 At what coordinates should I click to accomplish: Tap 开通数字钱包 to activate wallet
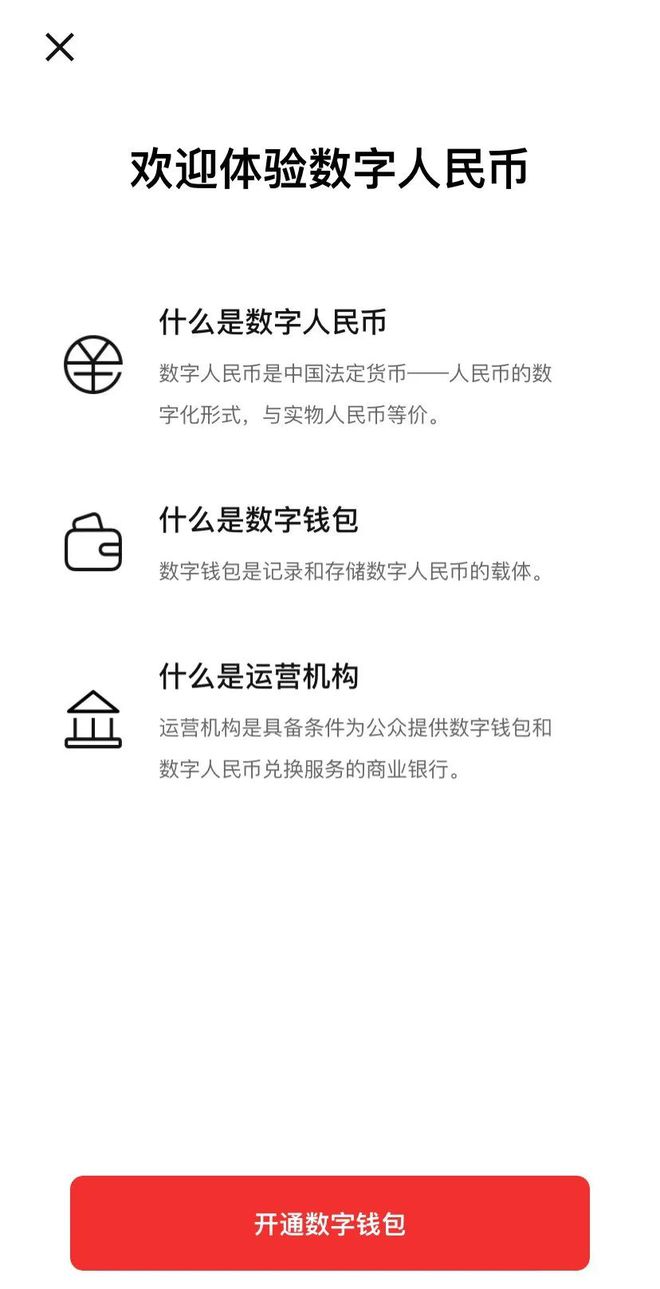click(x=329, y=1223)
